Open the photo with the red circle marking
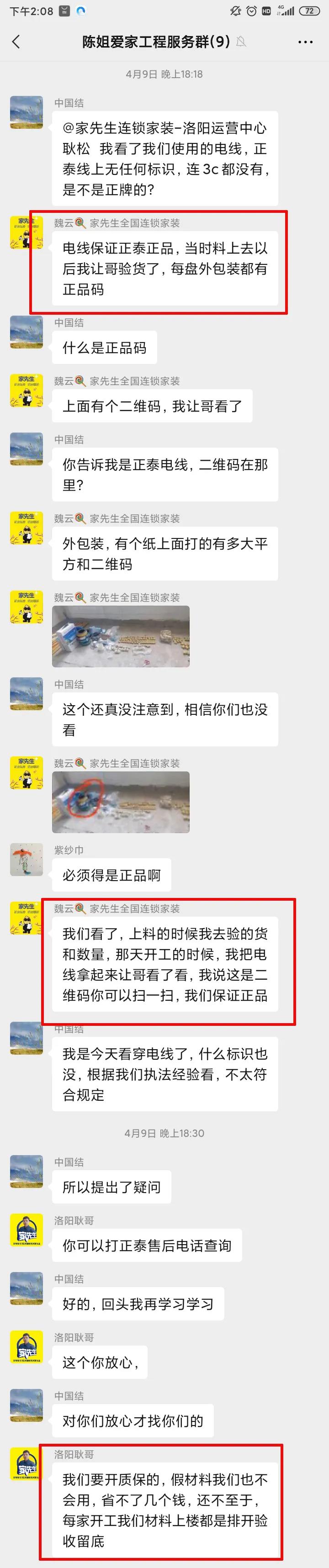Viewport: 329px width, 1568px height. point(121,802)
